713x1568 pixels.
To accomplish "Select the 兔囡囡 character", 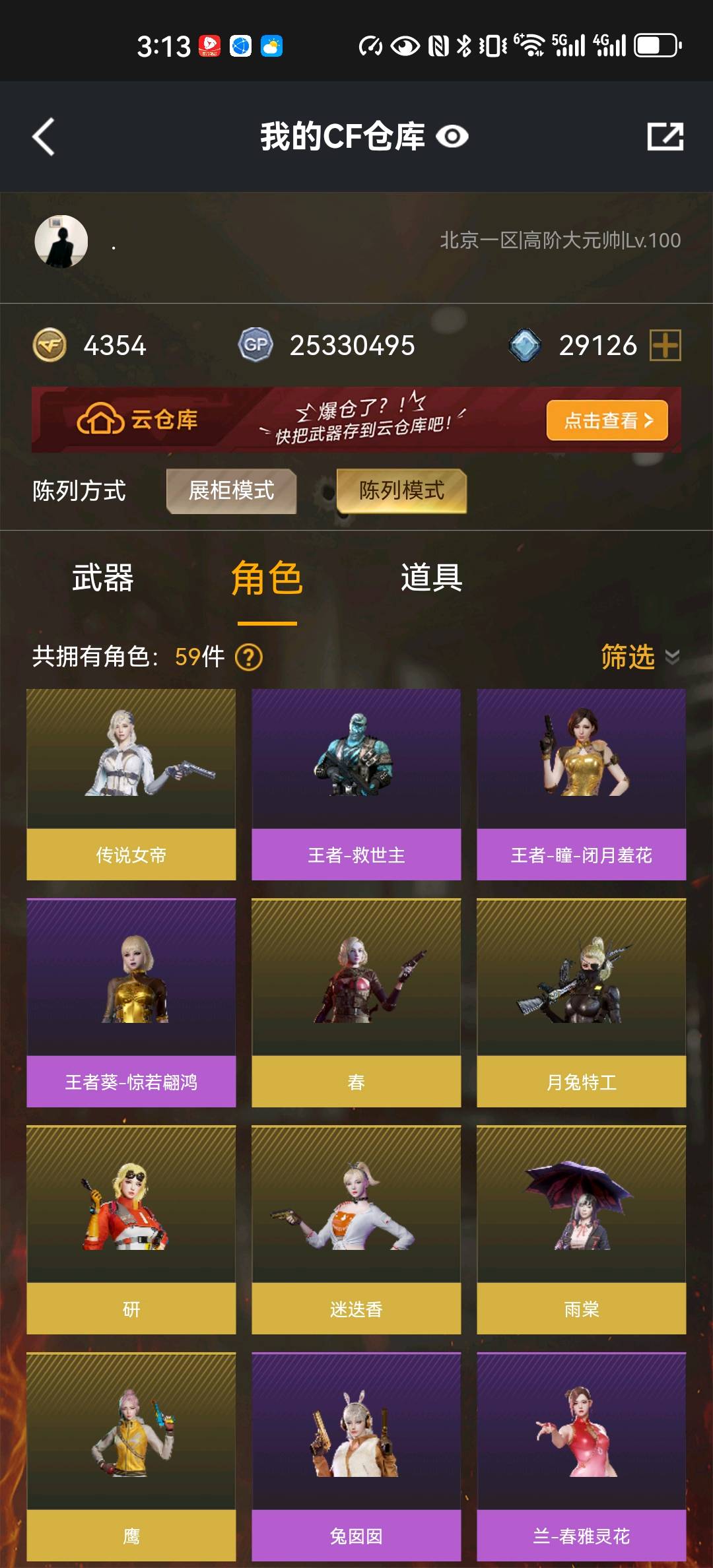I will [x=356, y=1456].
